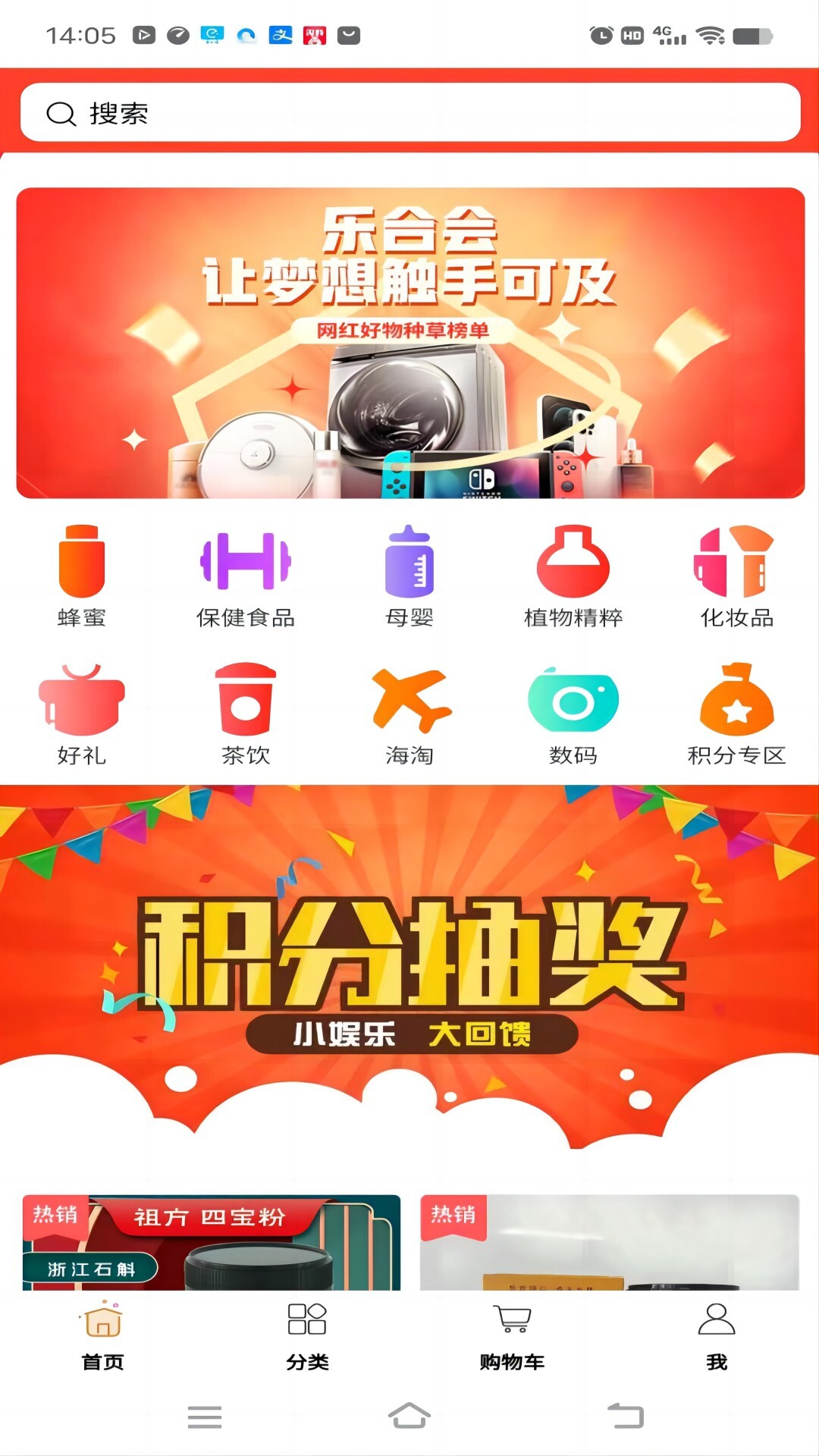Go to the 化妆品 category
Screen dimensions: 819x1456
click(x=736, y=576)
